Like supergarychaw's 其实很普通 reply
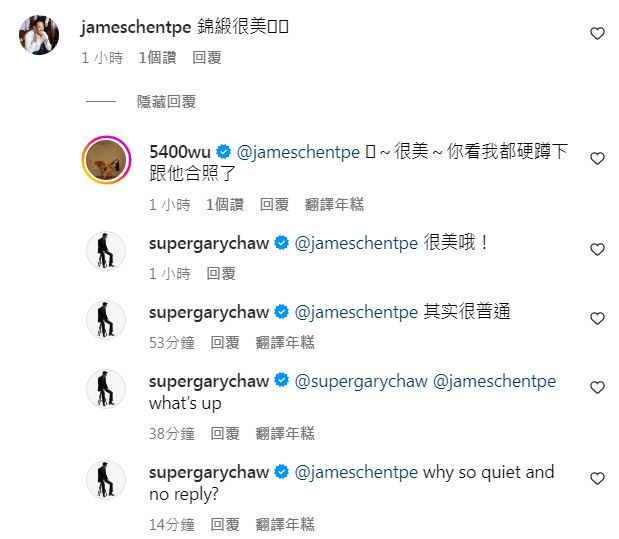 [x=597, y=319]
